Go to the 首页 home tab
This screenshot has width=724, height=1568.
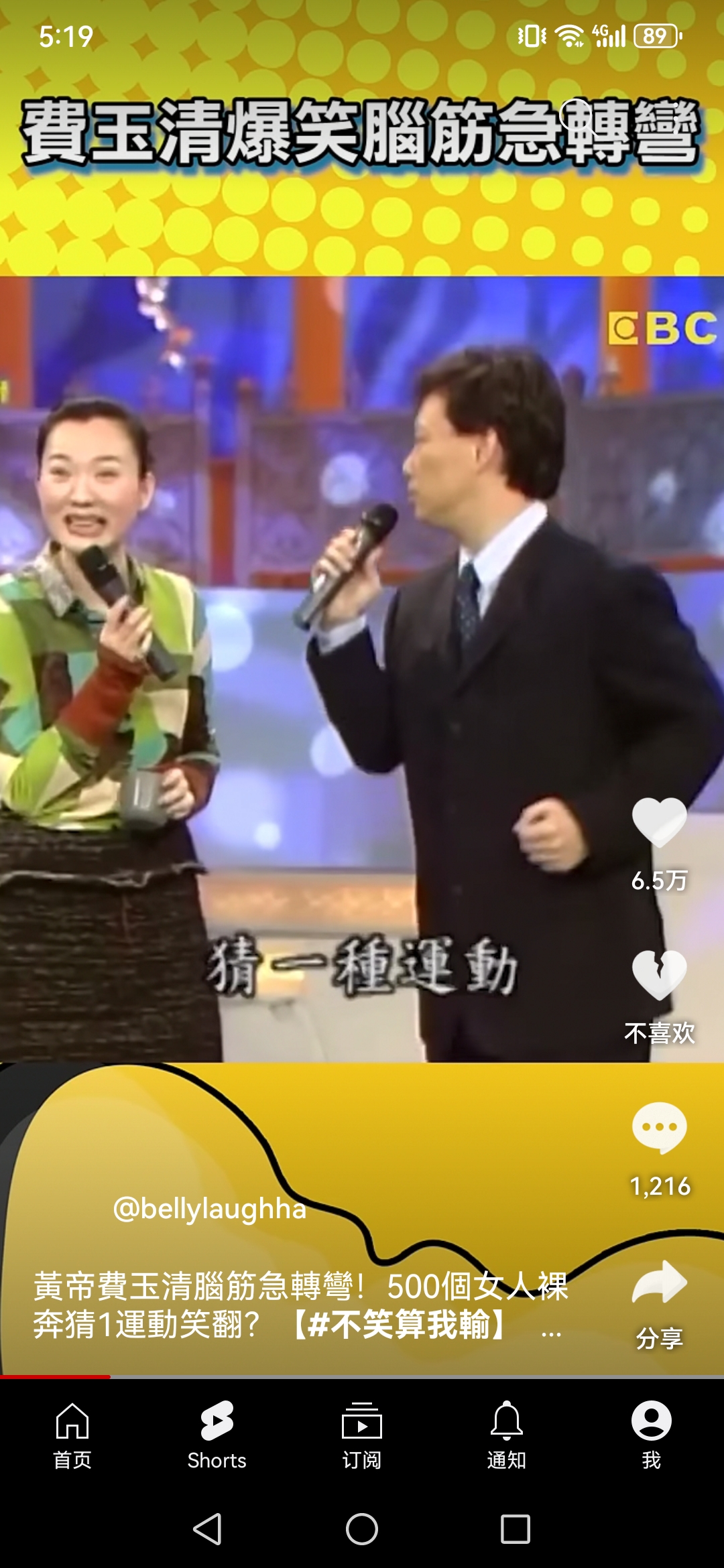(72, 1434)
